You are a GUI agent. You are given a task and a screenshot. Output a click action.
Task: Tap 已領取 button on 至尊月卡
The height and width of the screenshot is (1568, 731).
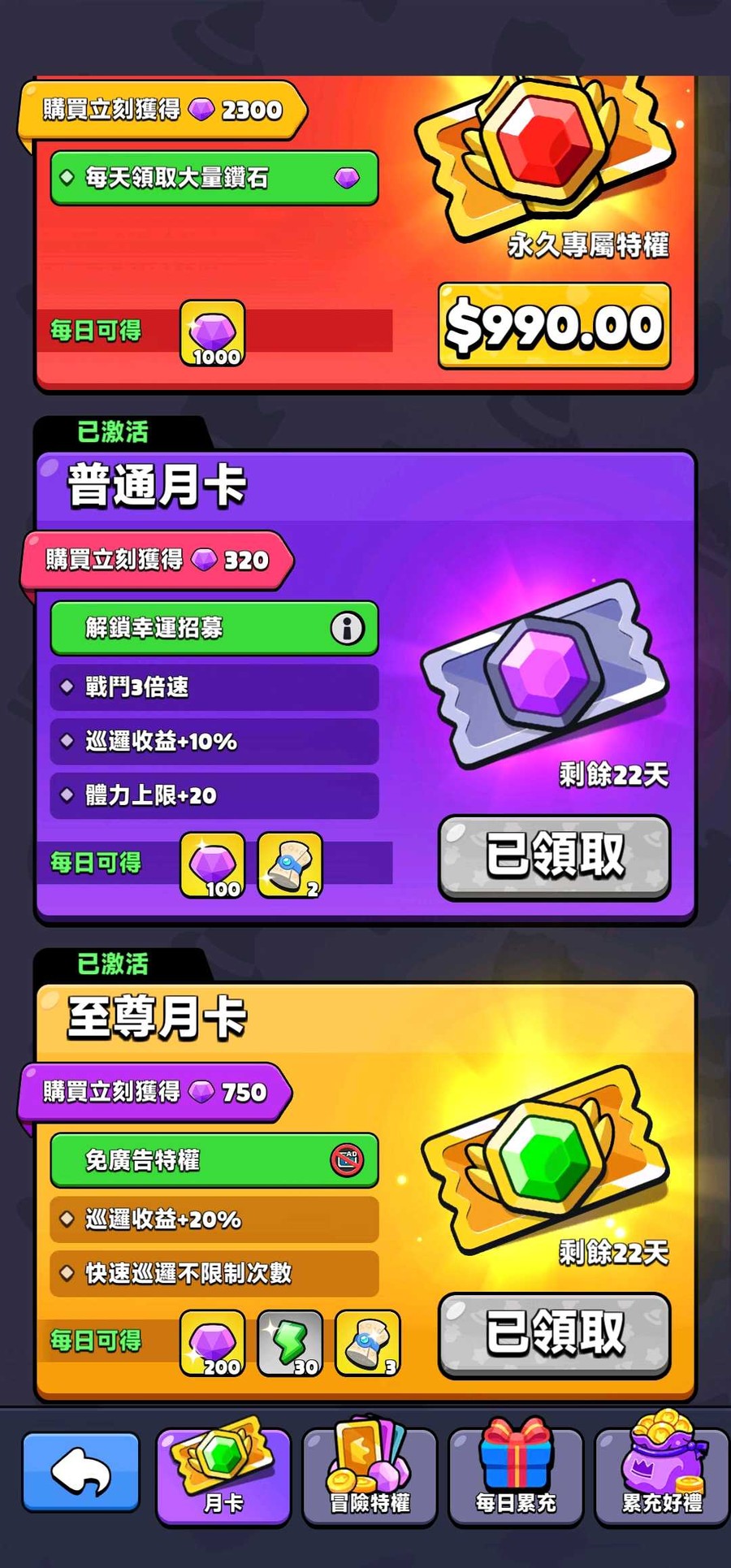click(554, 1334)
